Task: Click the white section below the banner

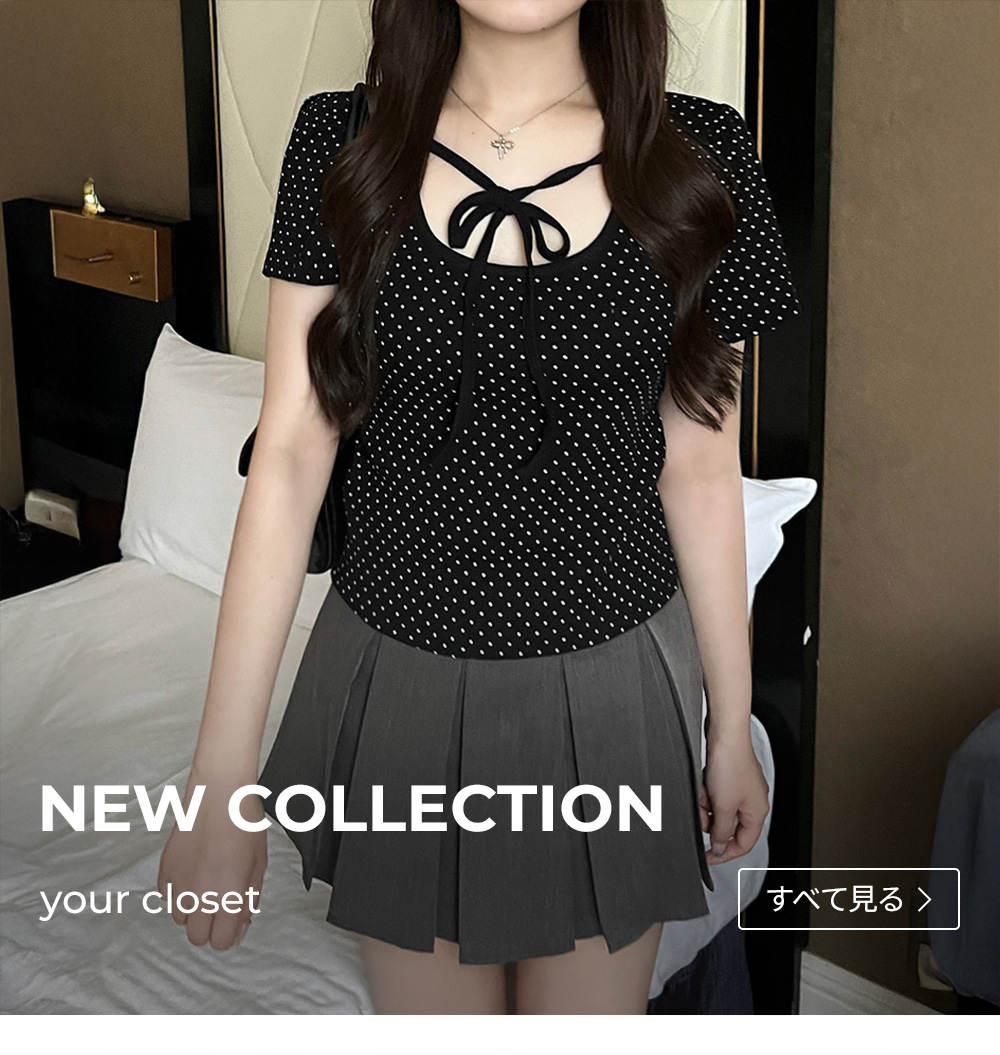Action: [500, 1040]
